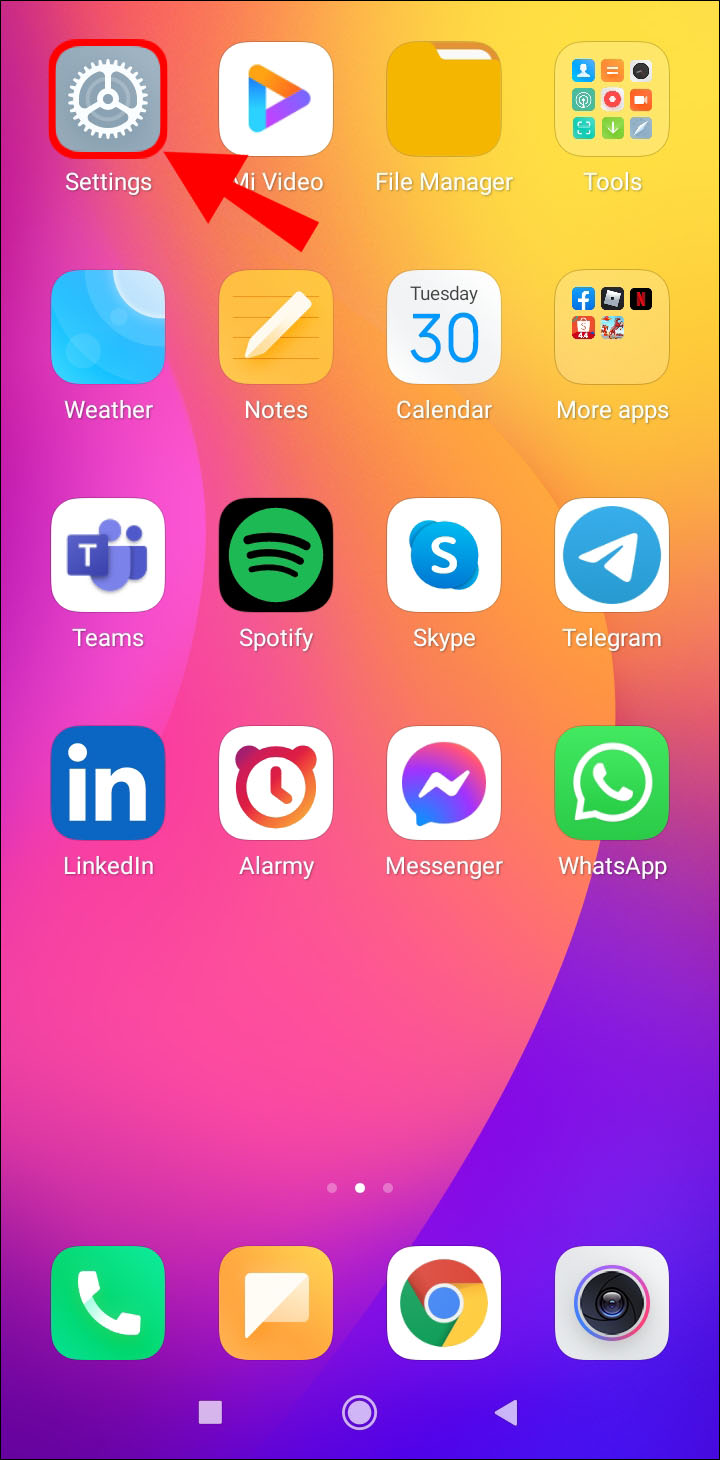
Task: Open Telegram
Action: coord(612,555)
